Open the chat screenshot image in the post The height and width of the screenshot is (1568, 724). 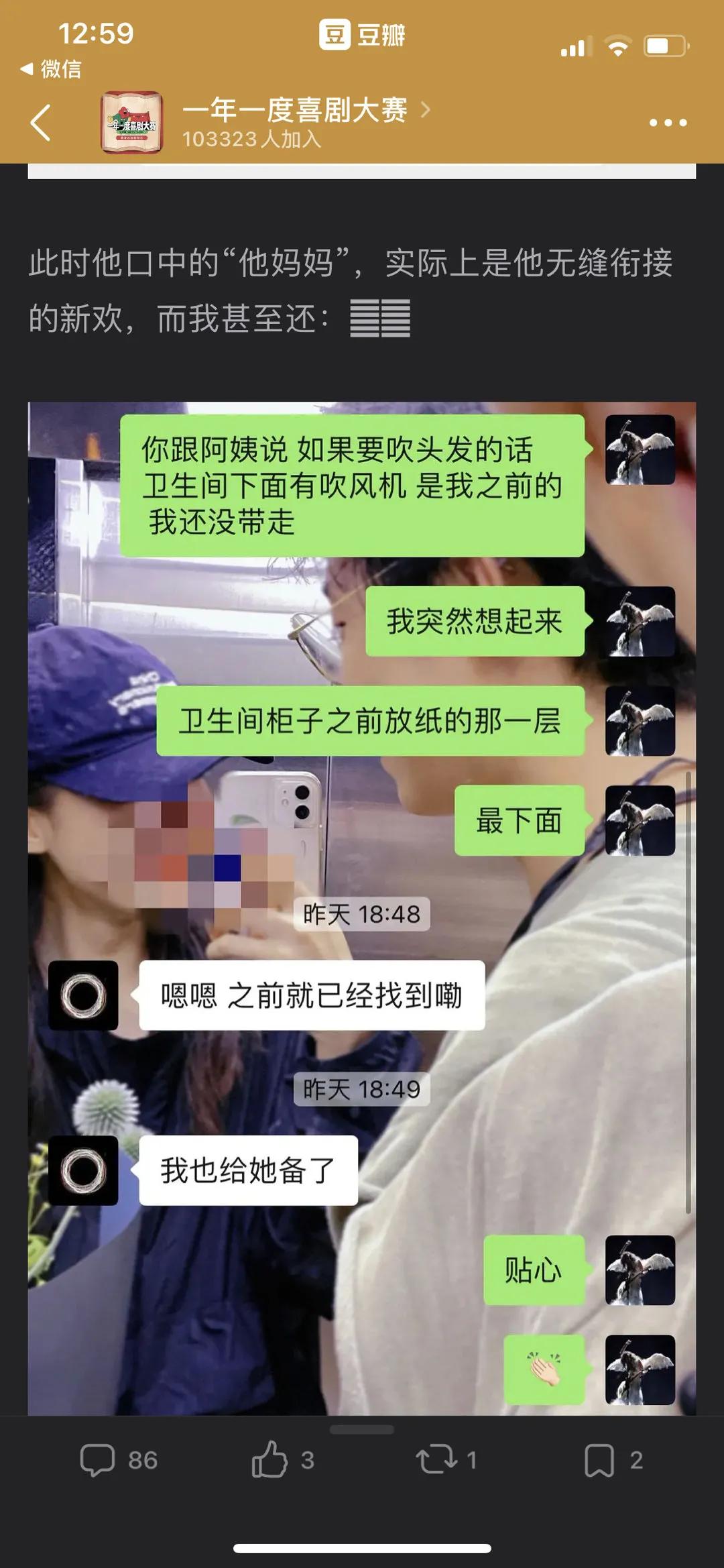pos(362,905)
